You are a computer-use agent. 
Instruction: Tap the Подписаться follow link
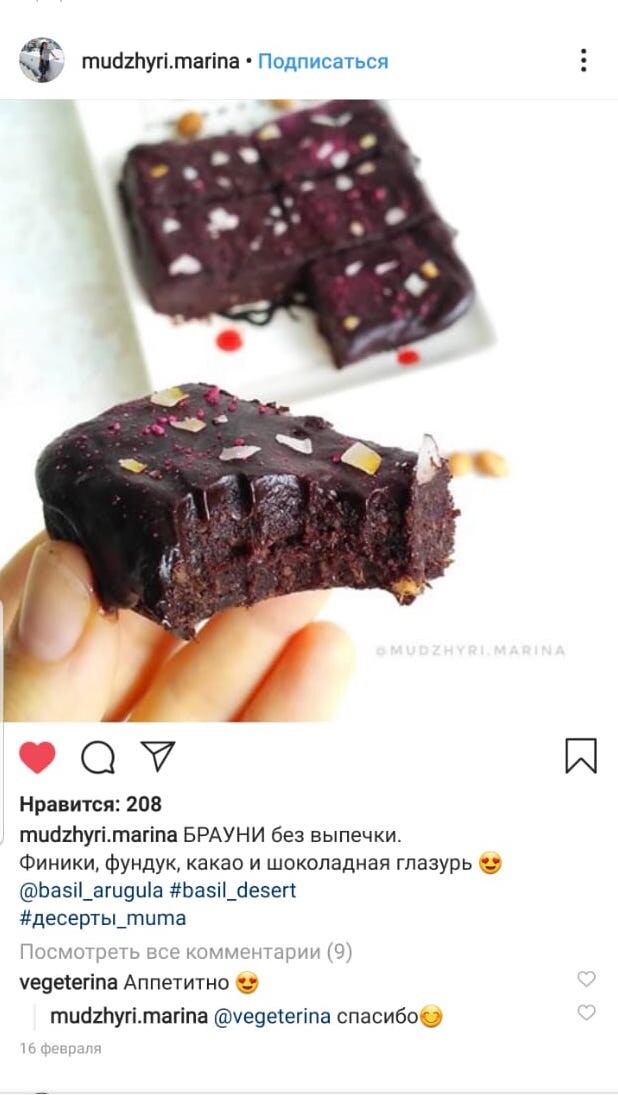[x=323, y=61]
